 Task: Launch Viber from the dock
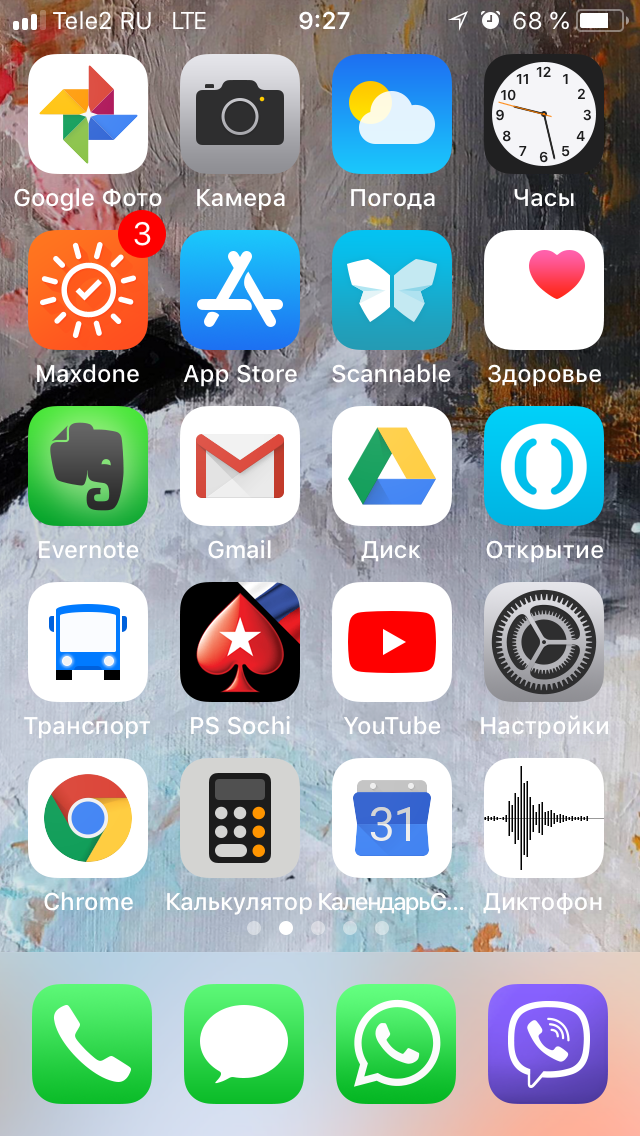548,1044
